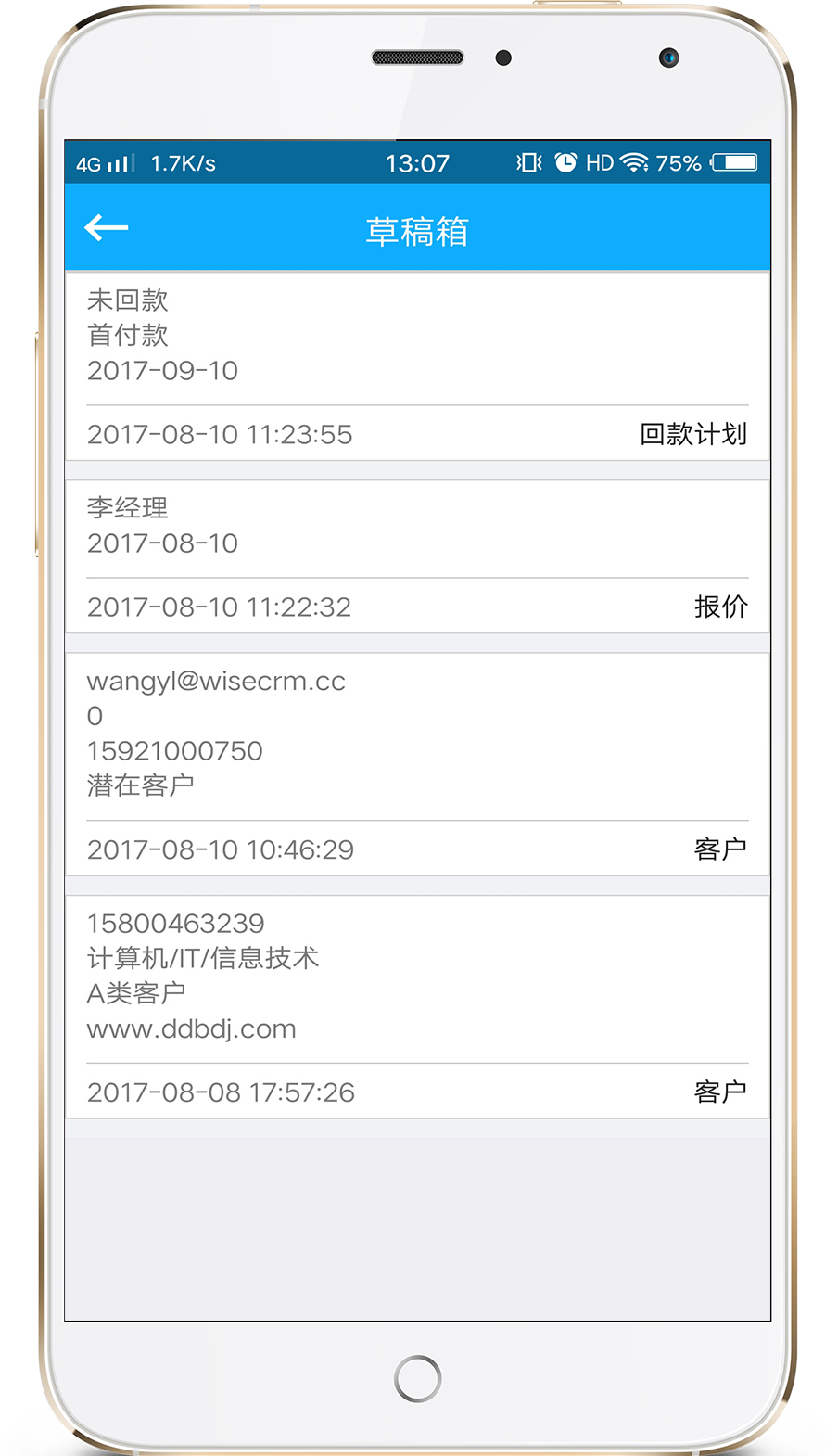Image resolution: width=838 pixels, height=1456 pixels.
Task: Open the 报价 draft for 李经理
Action: (417, 556)
